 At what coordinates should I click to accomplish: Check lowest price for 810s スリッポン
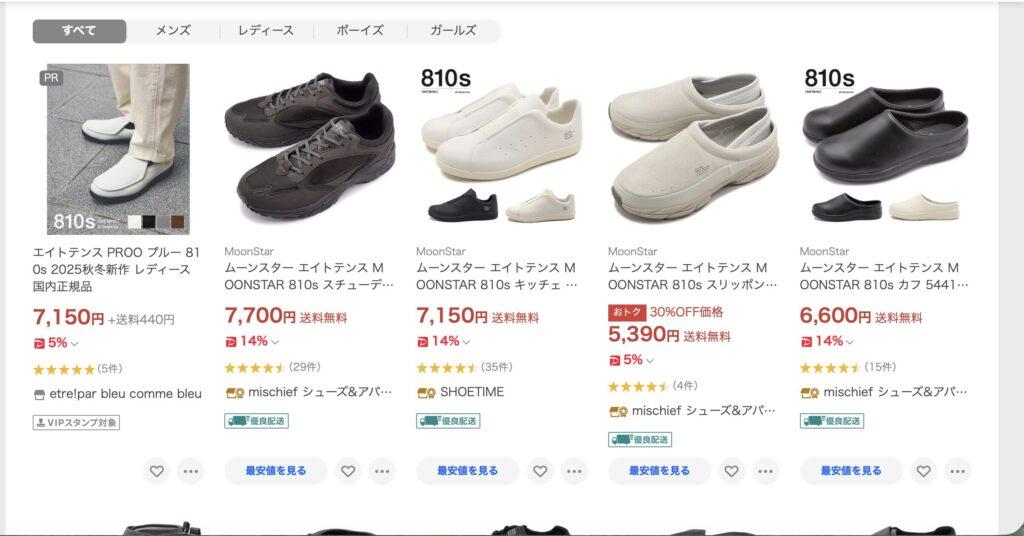point(659,471)
